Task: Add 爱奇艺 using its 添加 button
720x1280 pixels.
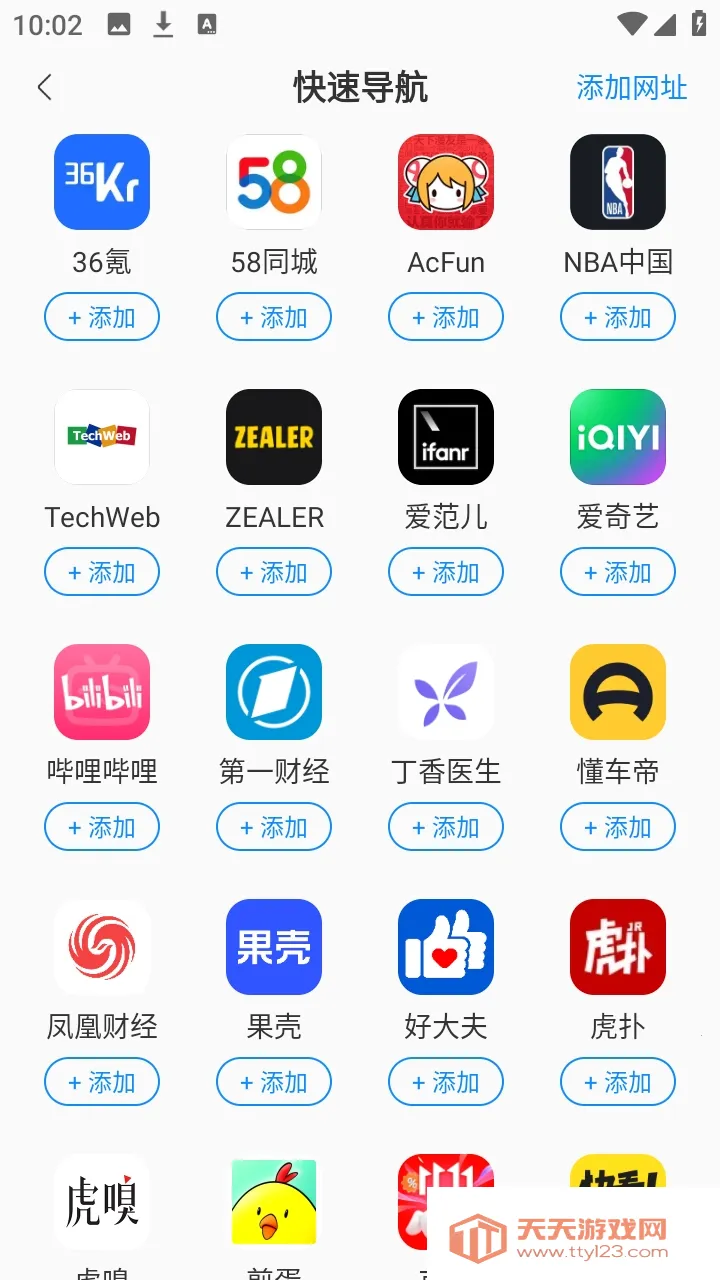Action: coord(617,572)
